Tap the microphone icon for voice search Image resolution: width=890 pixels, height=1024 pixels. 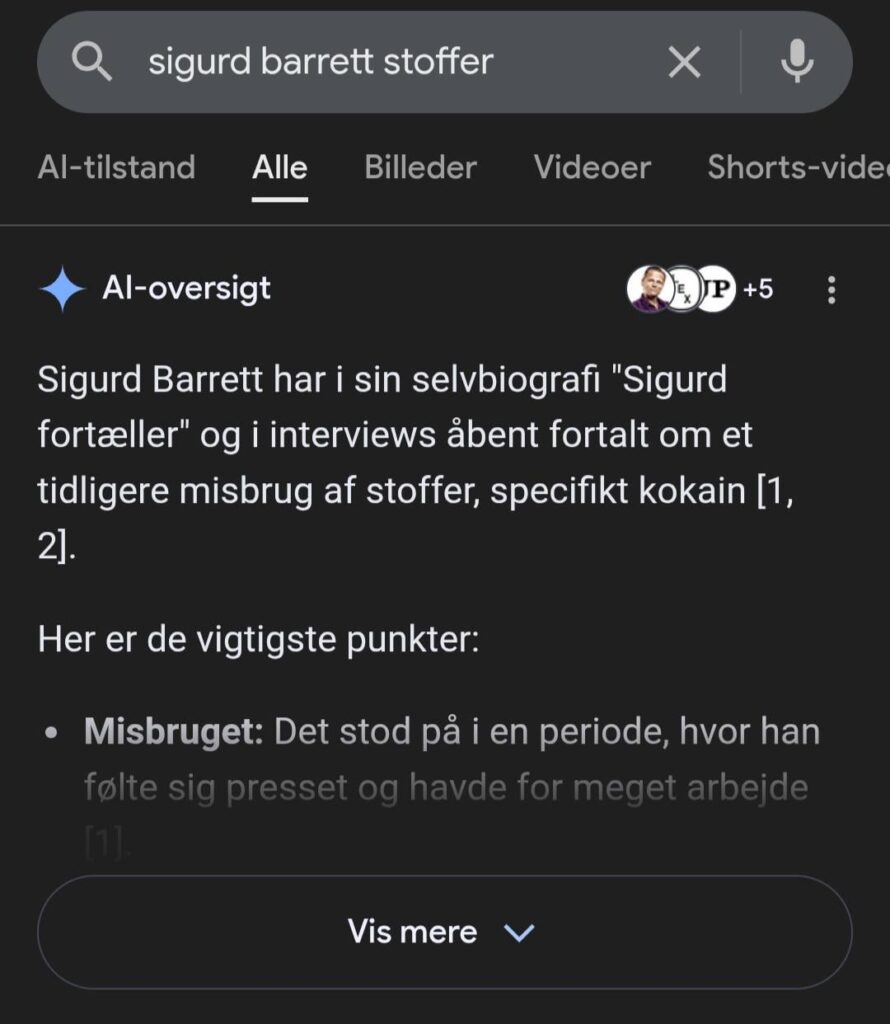[797, 61]
